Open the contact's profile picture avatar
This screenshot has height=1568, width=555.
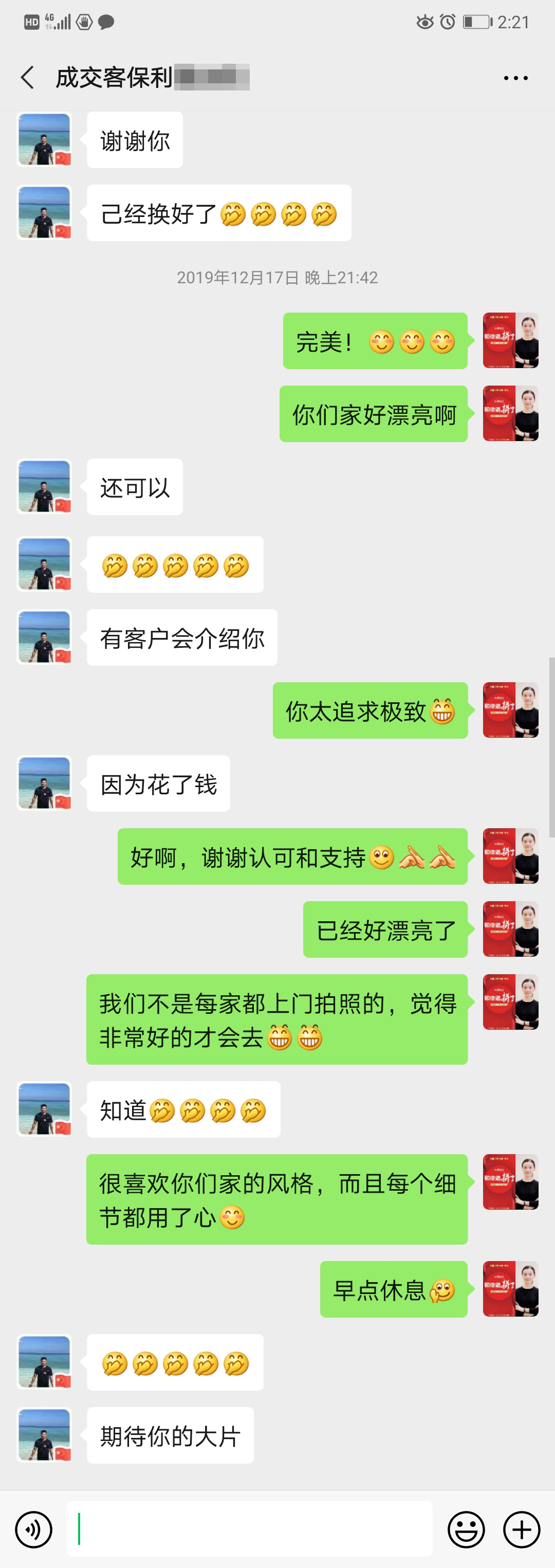click(44, 139)
